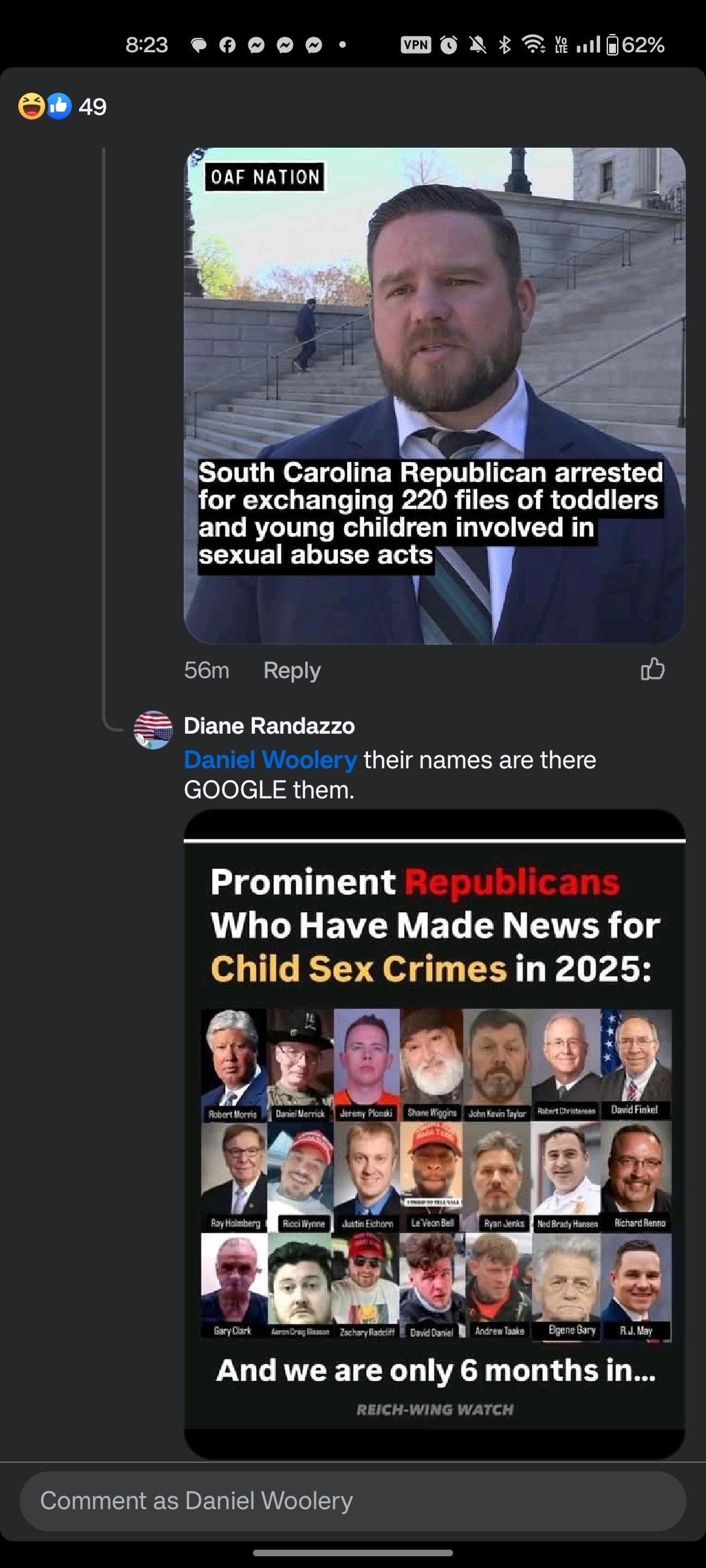Tap the Comment as Daniel Woolery field
This screenshot has height=1568, width=706.
(x=353, y=1501)
